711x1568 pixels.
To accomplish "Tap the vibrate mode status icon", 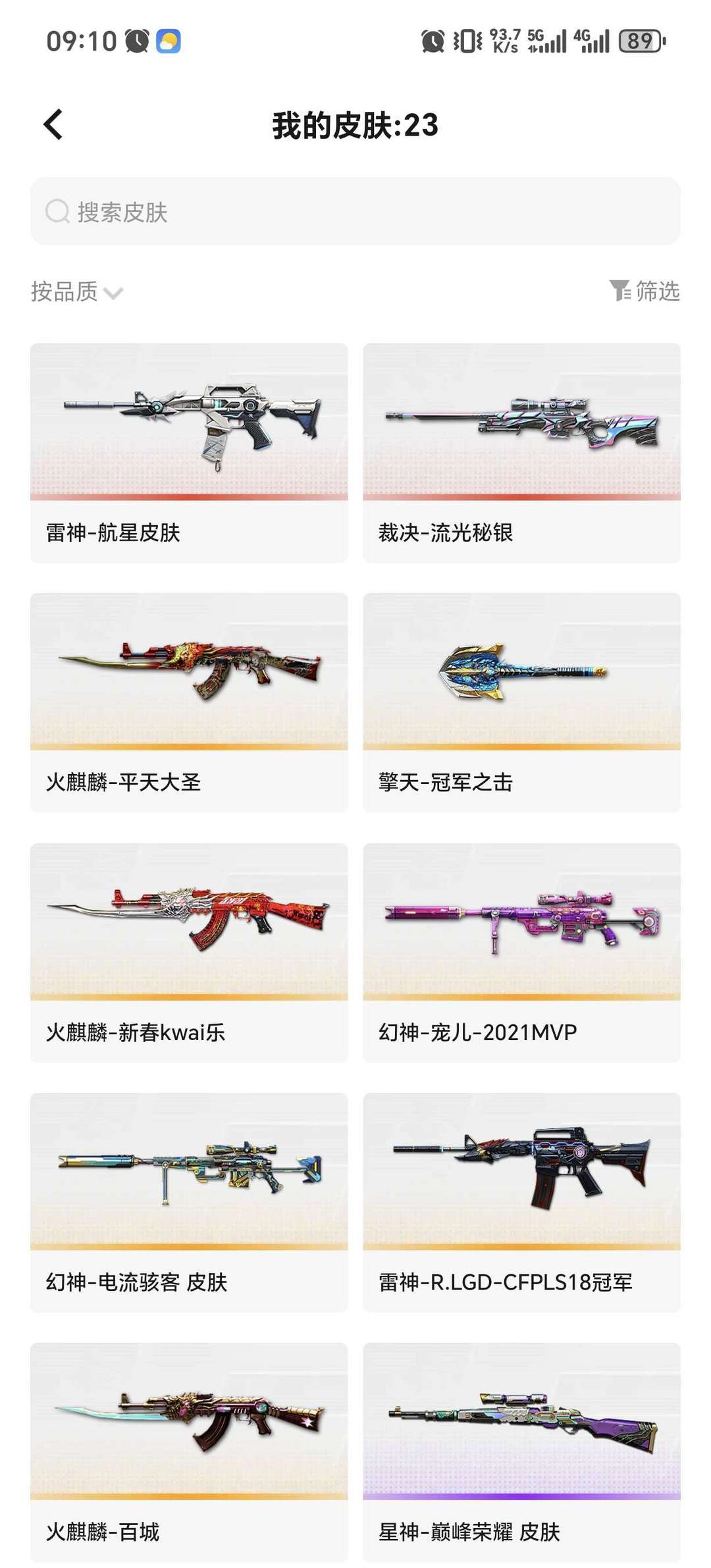I will pyautogui.click(x=468, y=41).
